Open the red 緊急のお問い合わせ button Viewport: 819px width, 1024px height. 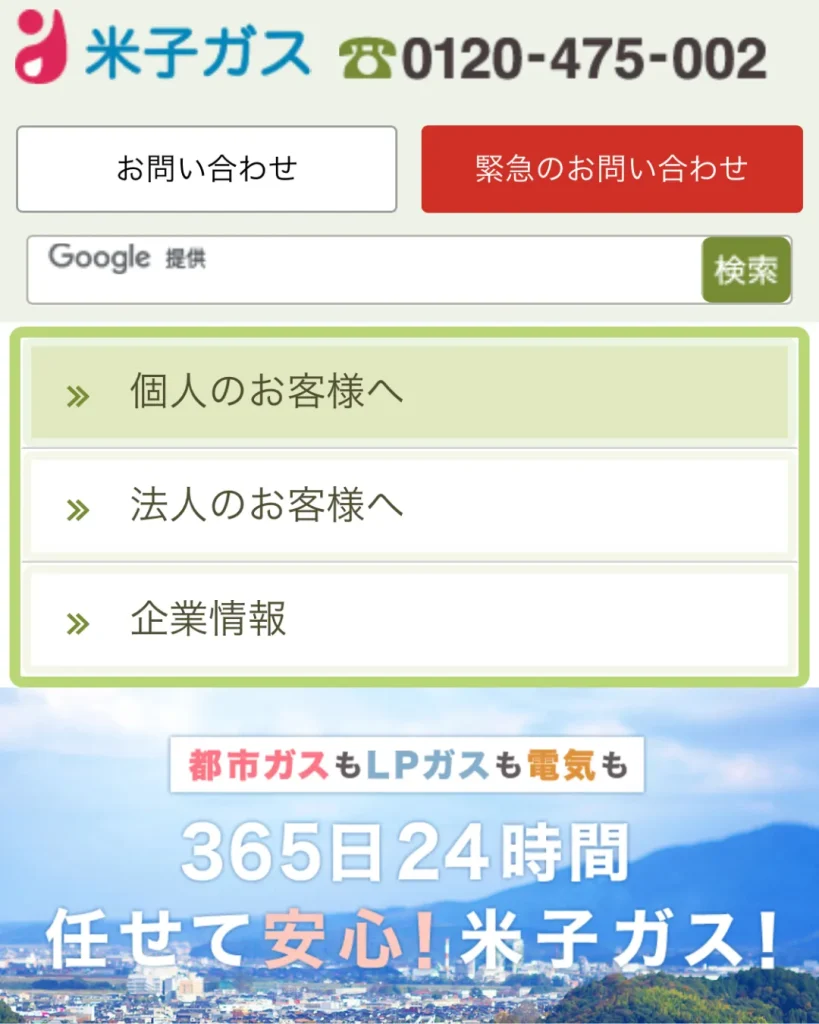[611, 170]
